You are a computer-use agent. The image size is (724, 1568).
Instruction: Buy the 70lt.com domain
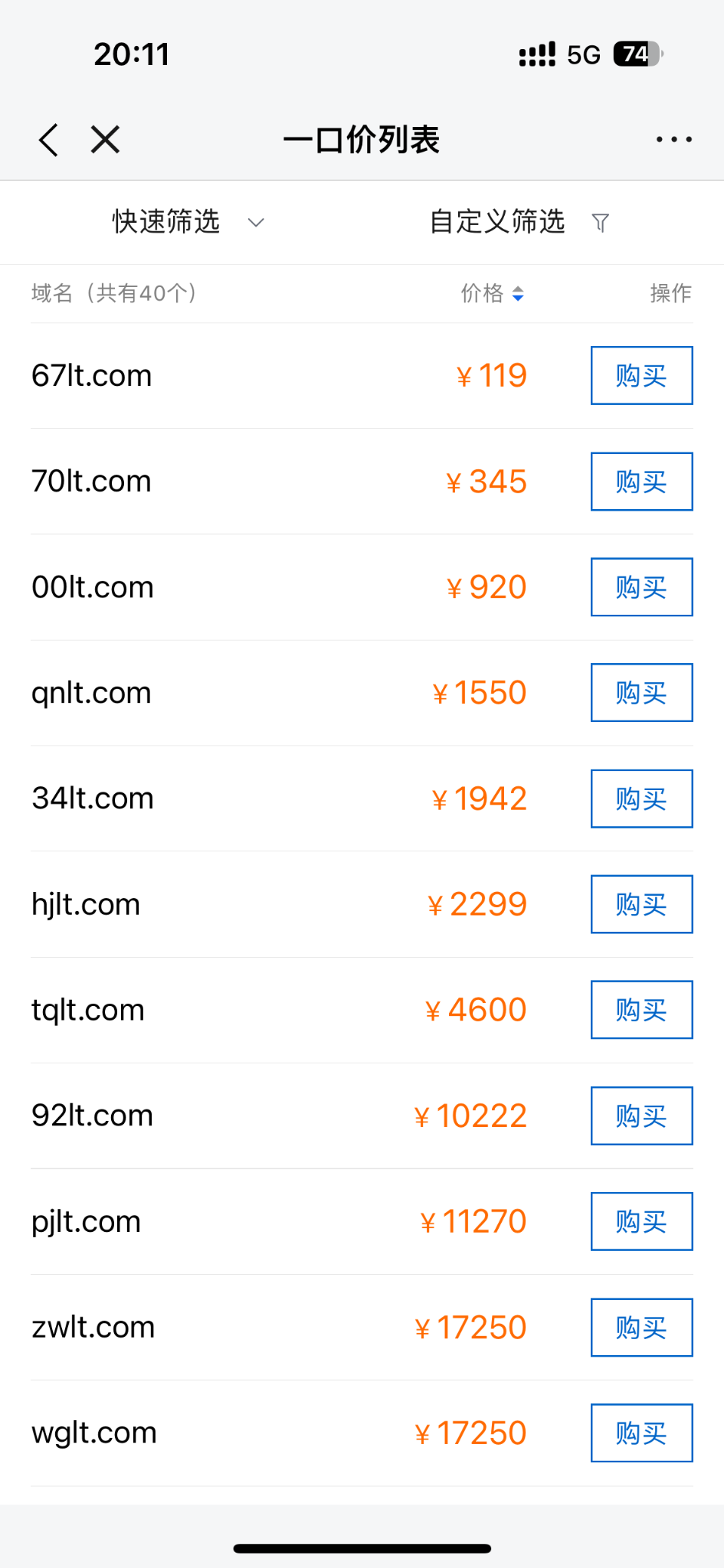click(x=641, y=482)
